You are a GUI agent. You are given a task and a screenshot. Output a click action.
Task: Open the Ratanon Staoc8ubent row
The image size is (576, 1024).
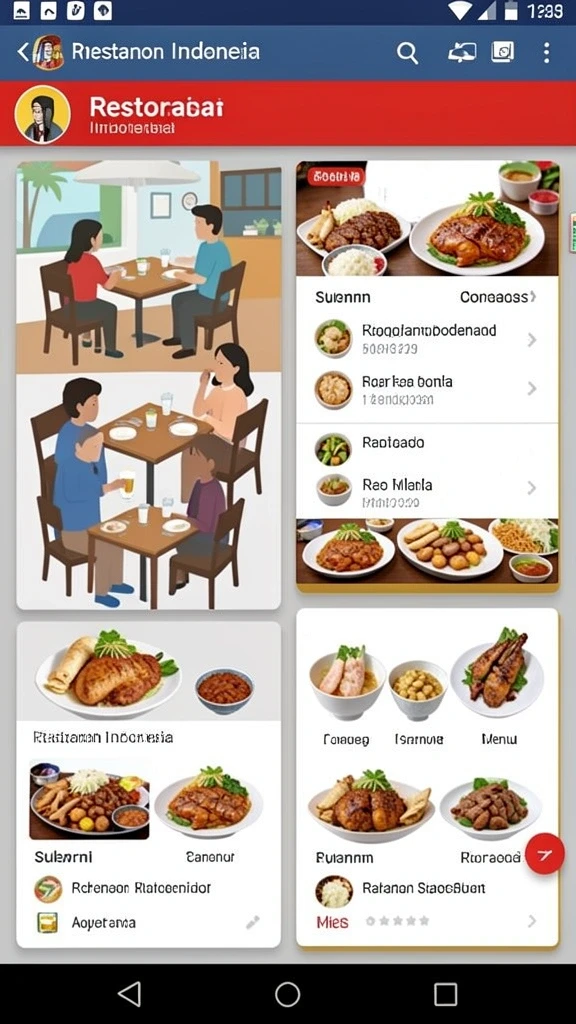pos(427,889)
